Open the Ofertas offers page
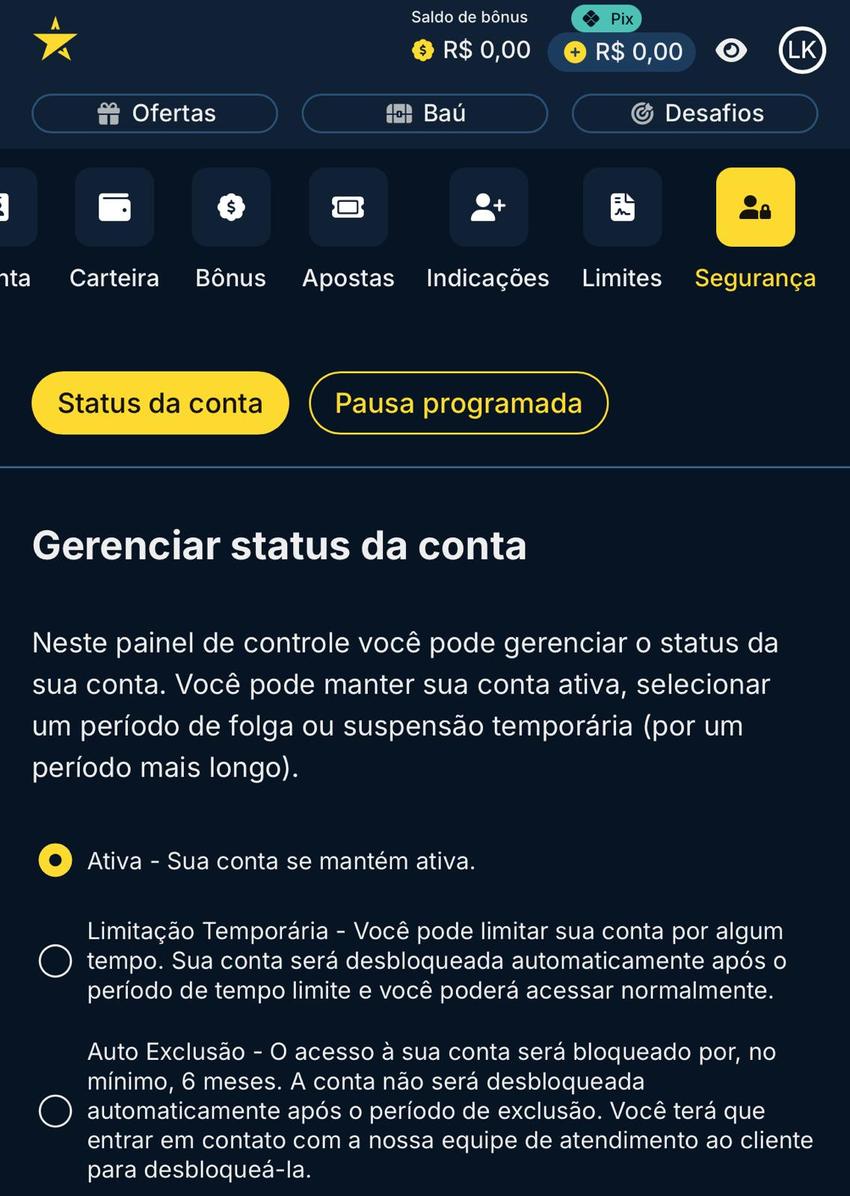This screenshot has width=850, height=1196. [x=154, y=113]
